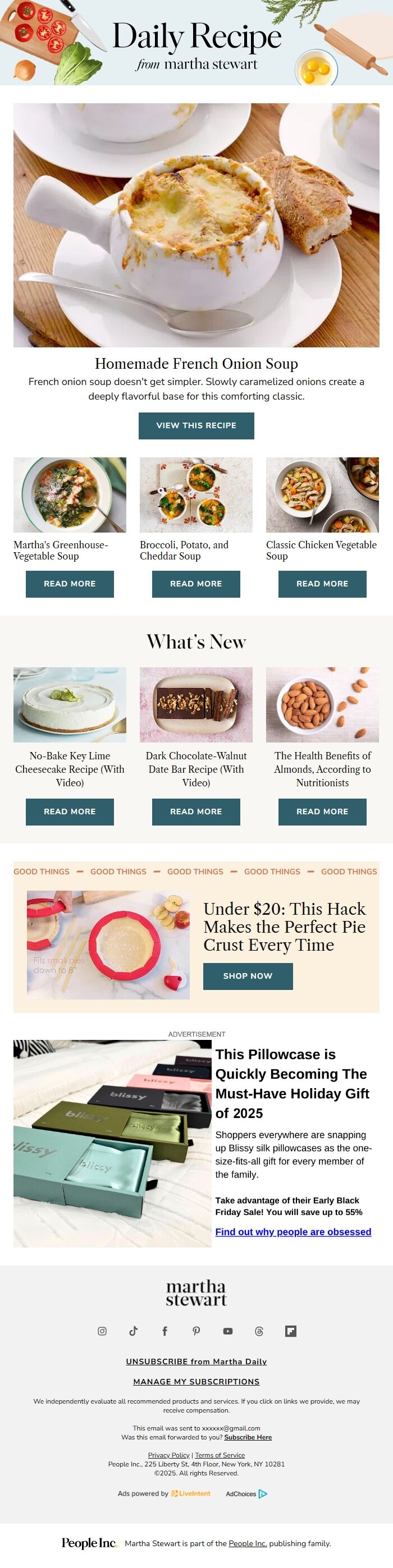Read more on No-Bake Key Lime Cheesecake
Viewport: 393px width, 1568px height.
[70, 811]
